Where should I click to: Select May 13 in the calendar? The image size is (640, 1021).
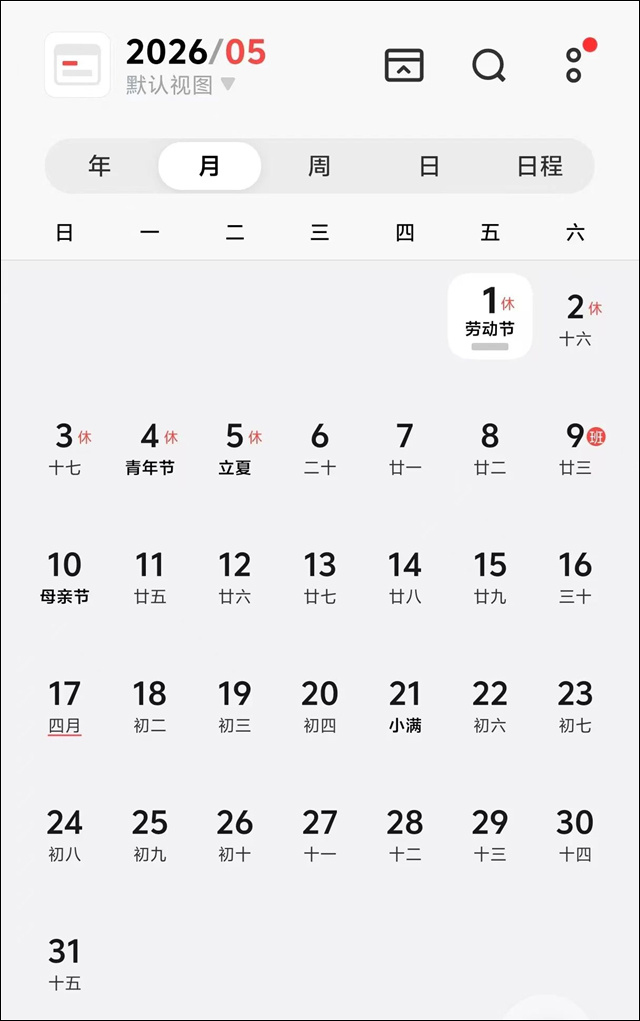(320, 577)
